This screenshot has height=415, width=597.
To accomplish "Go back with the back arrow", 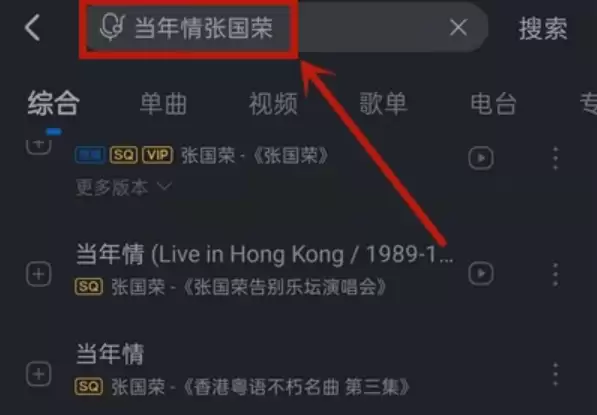I will click(32, 27).
